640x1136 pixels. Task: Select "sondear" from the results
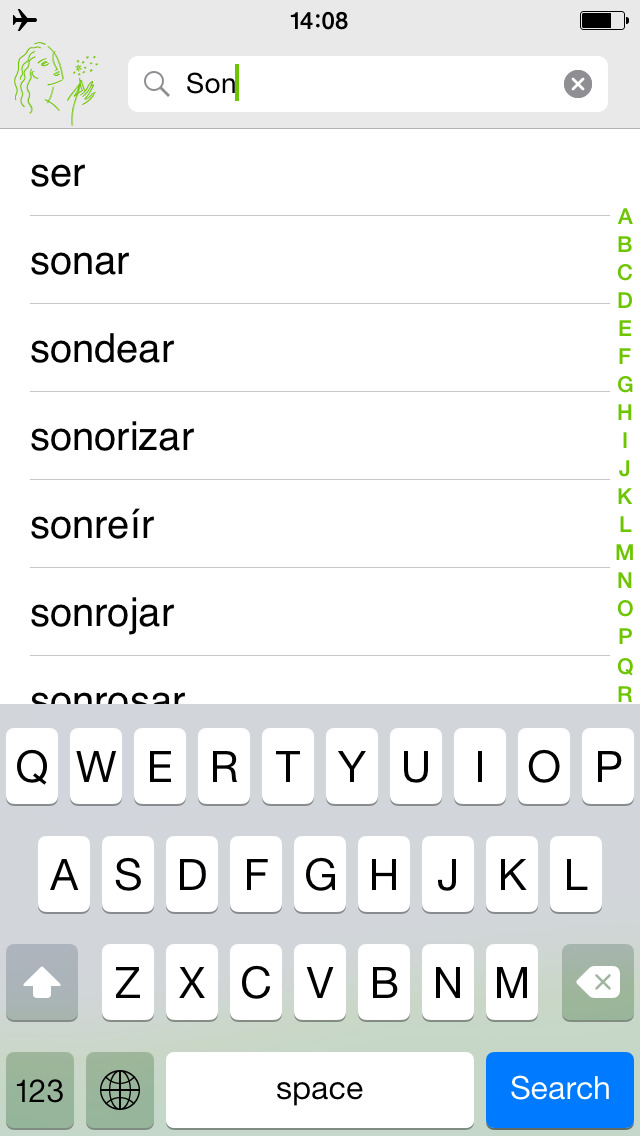tap(320, 348)
